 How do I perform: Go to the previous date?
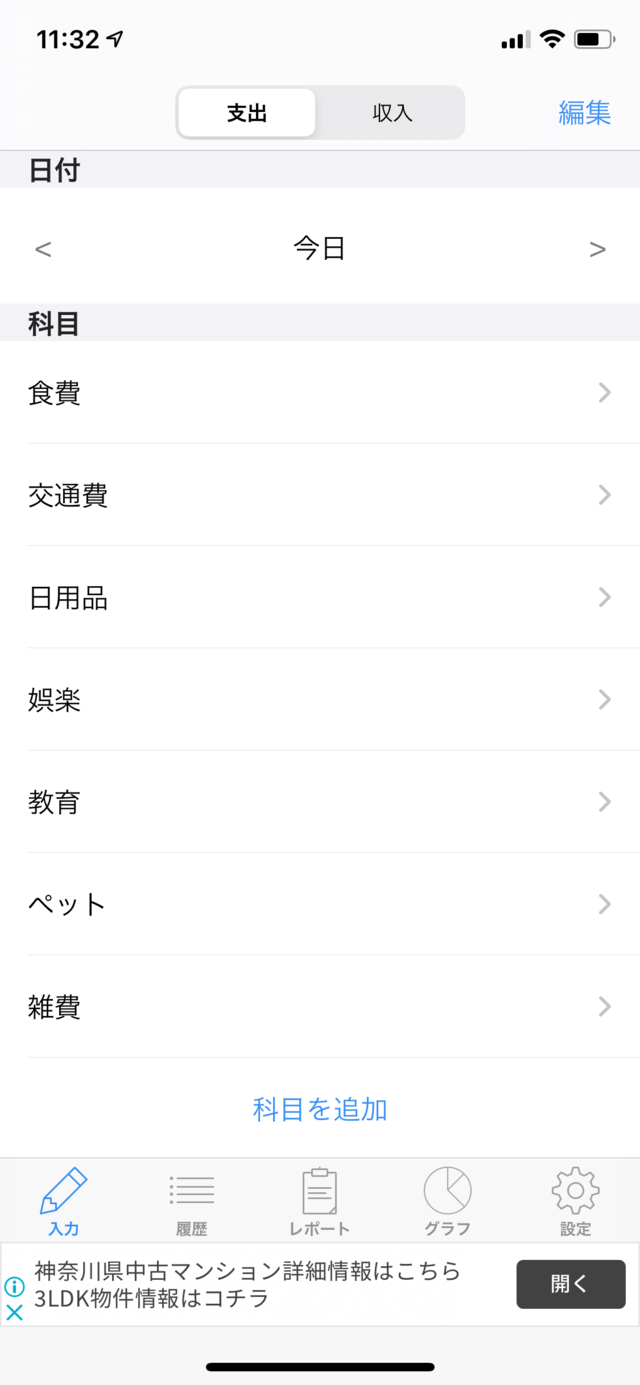point(43,249)
